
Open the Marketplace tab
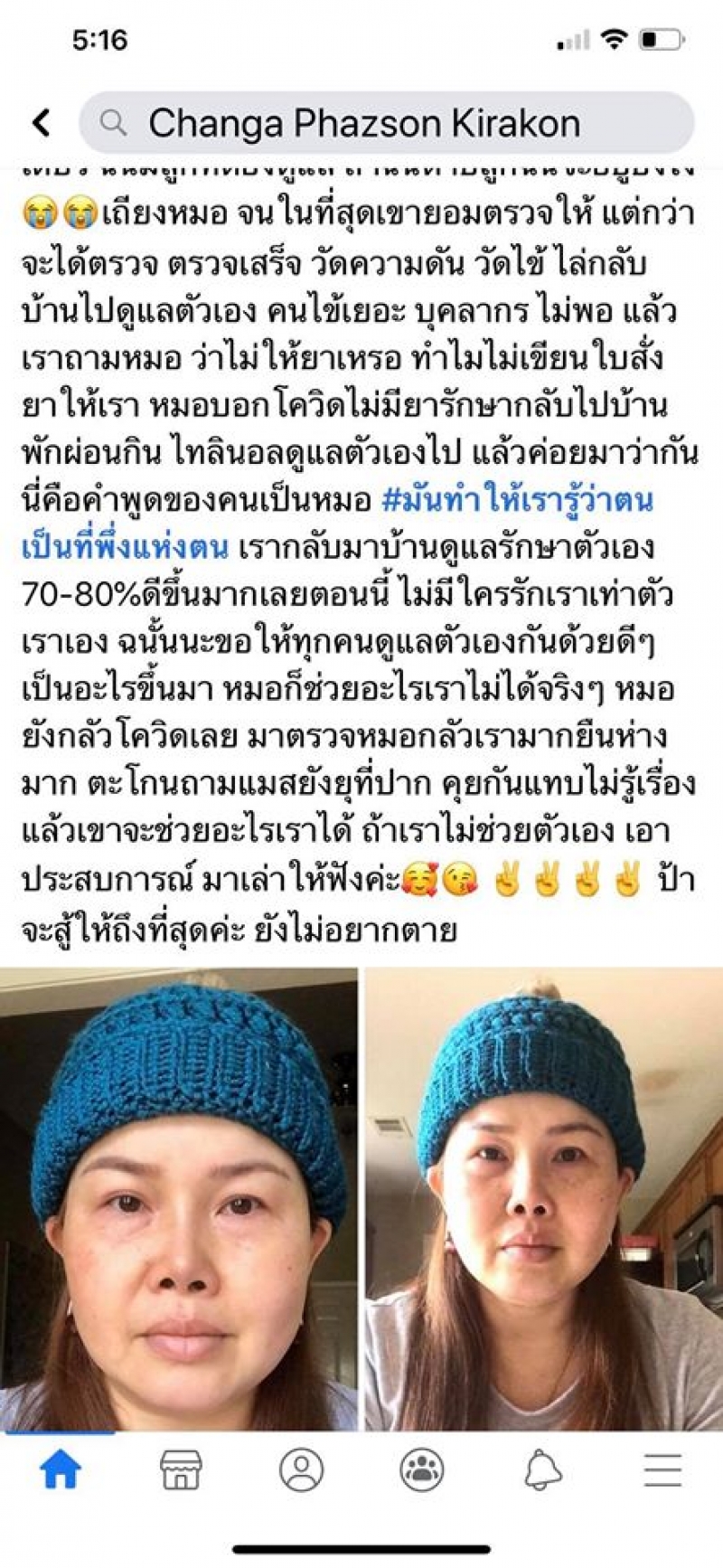[x=181, y=1471]
